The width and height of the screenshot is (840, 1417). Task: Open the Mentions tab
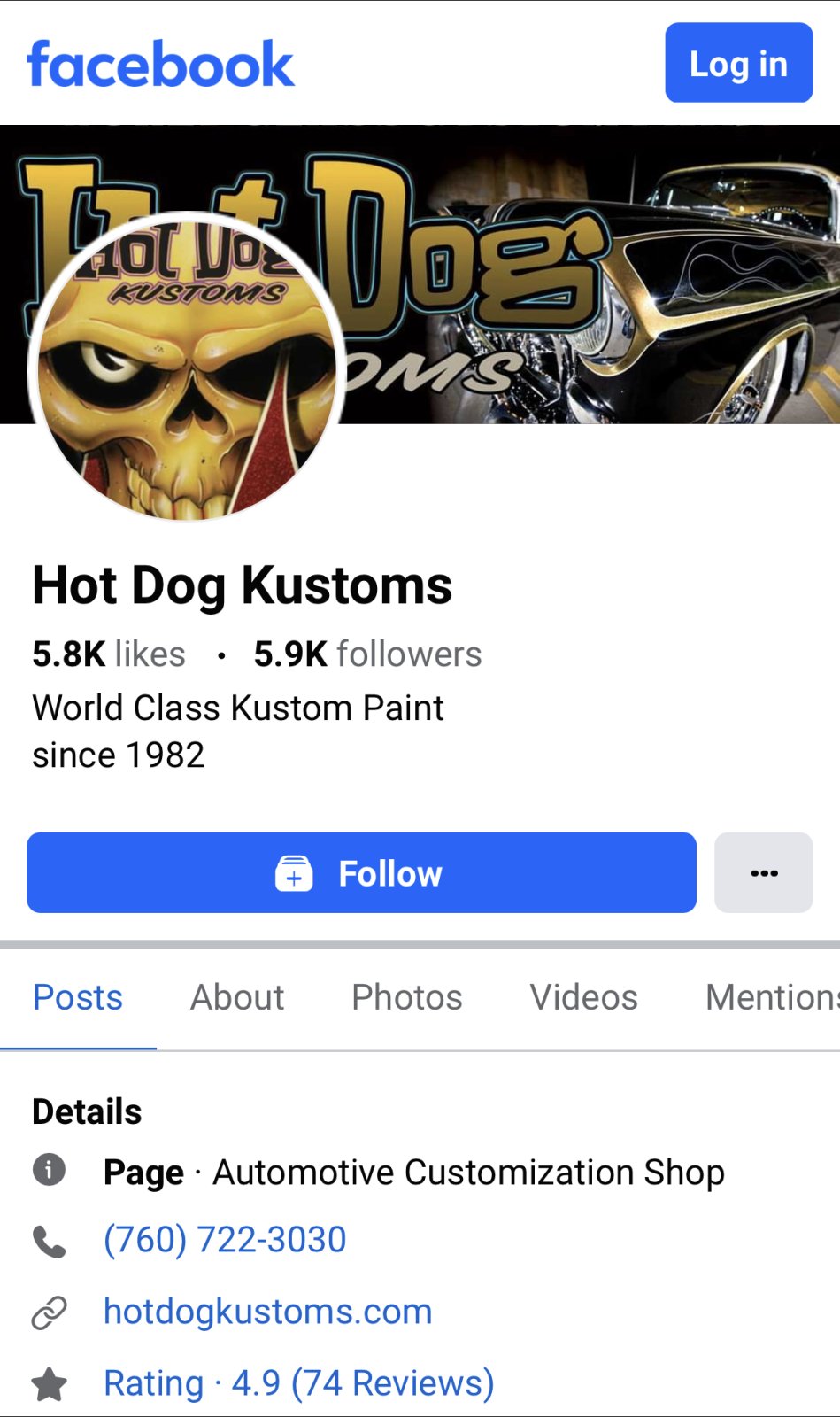tap(770, 997)
